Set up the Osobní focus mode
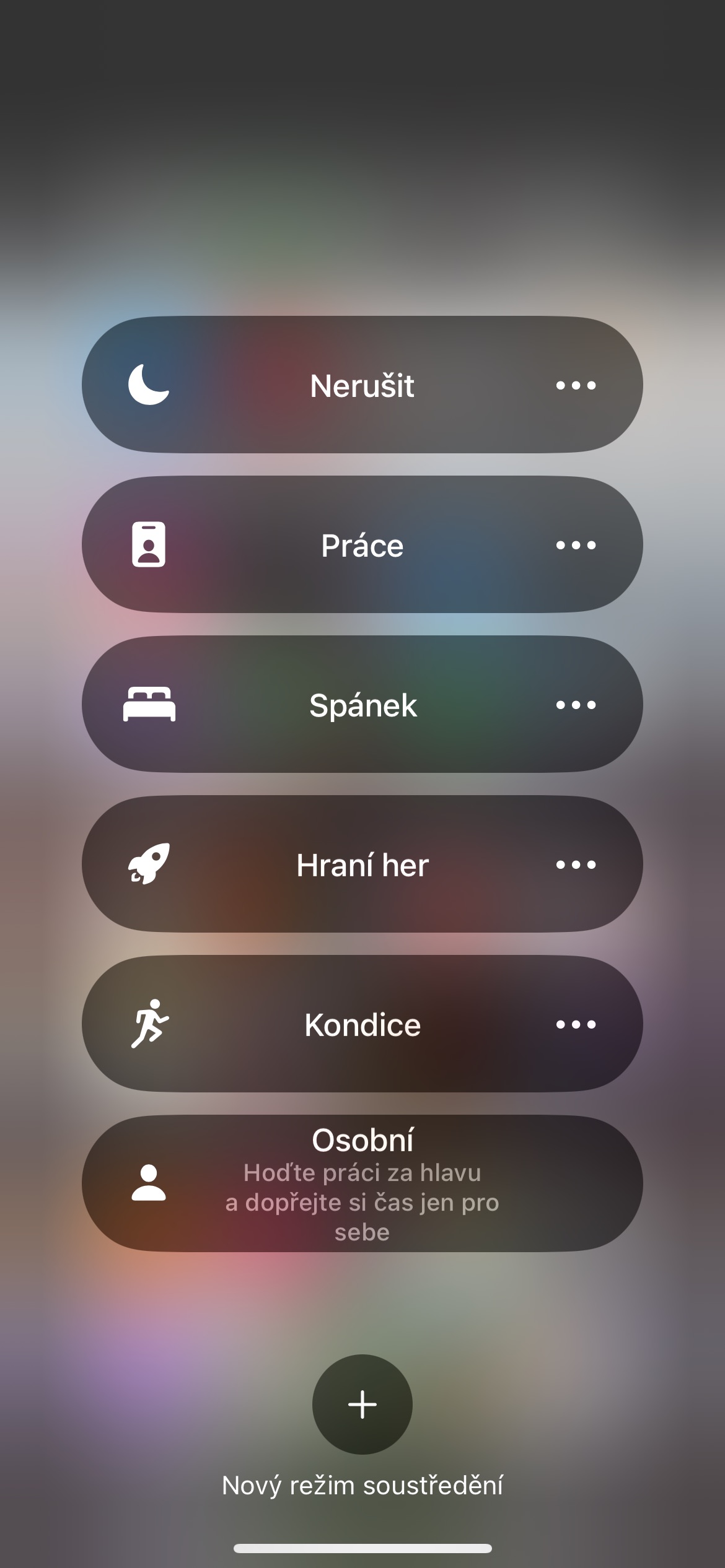725x1568 pixels. (362, 1184)
